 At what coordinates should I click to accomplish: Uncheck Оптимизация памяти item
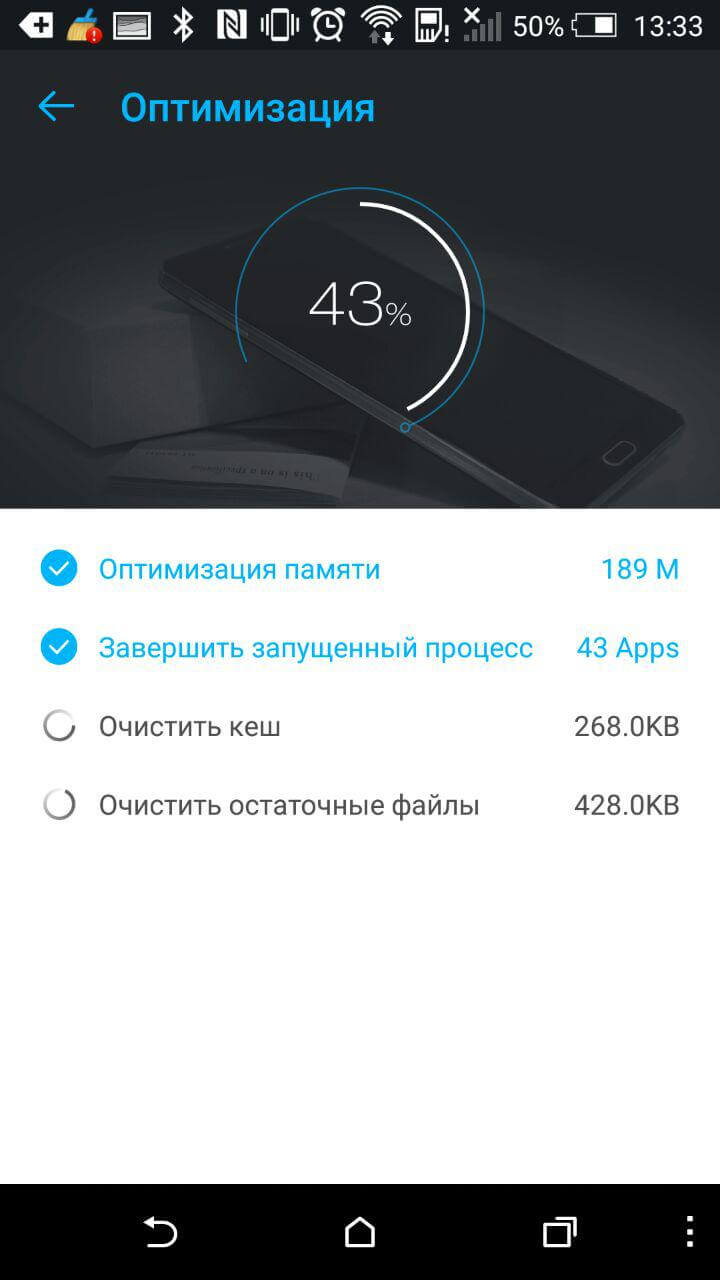[x=58, y=568]
